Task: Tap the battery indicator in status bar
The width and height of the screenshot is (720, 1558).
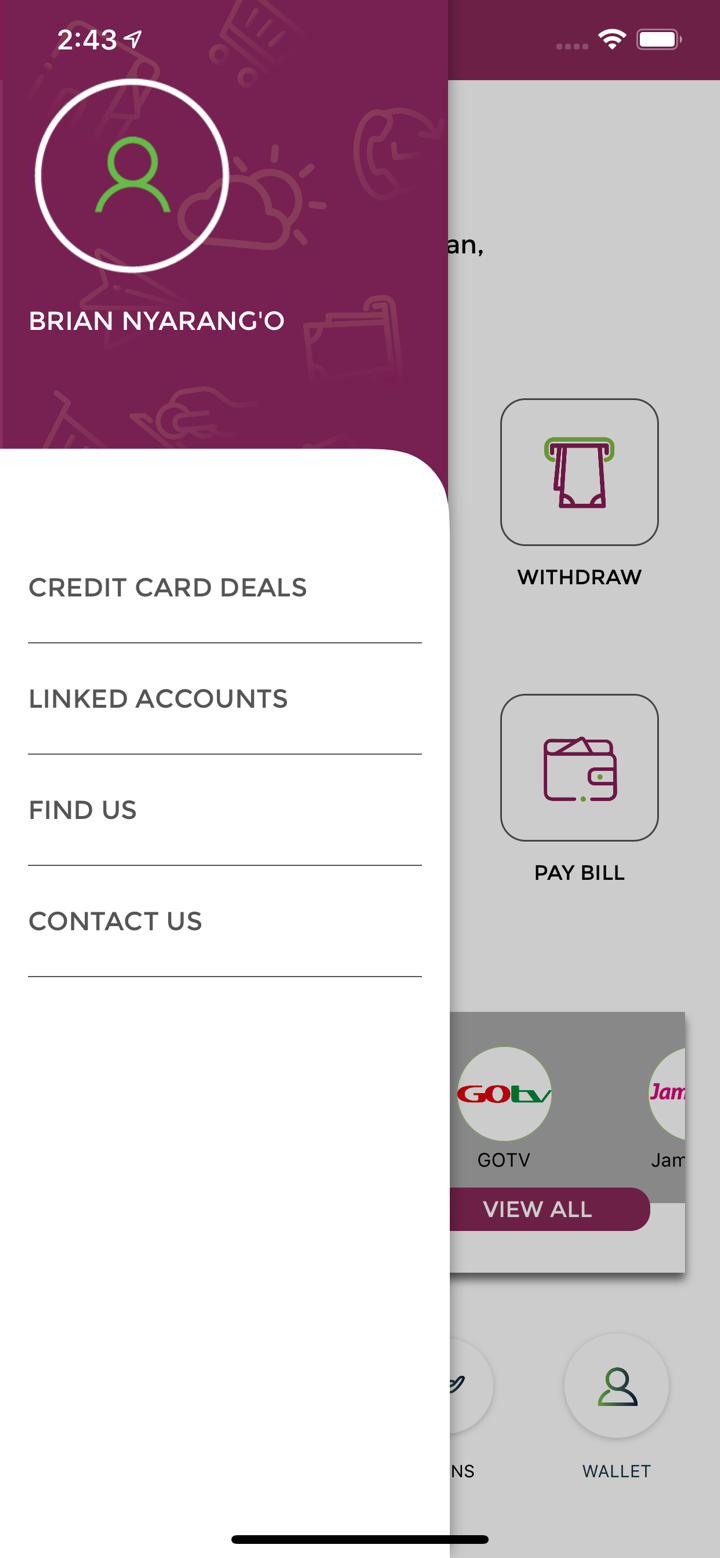Action: [659, 39]
